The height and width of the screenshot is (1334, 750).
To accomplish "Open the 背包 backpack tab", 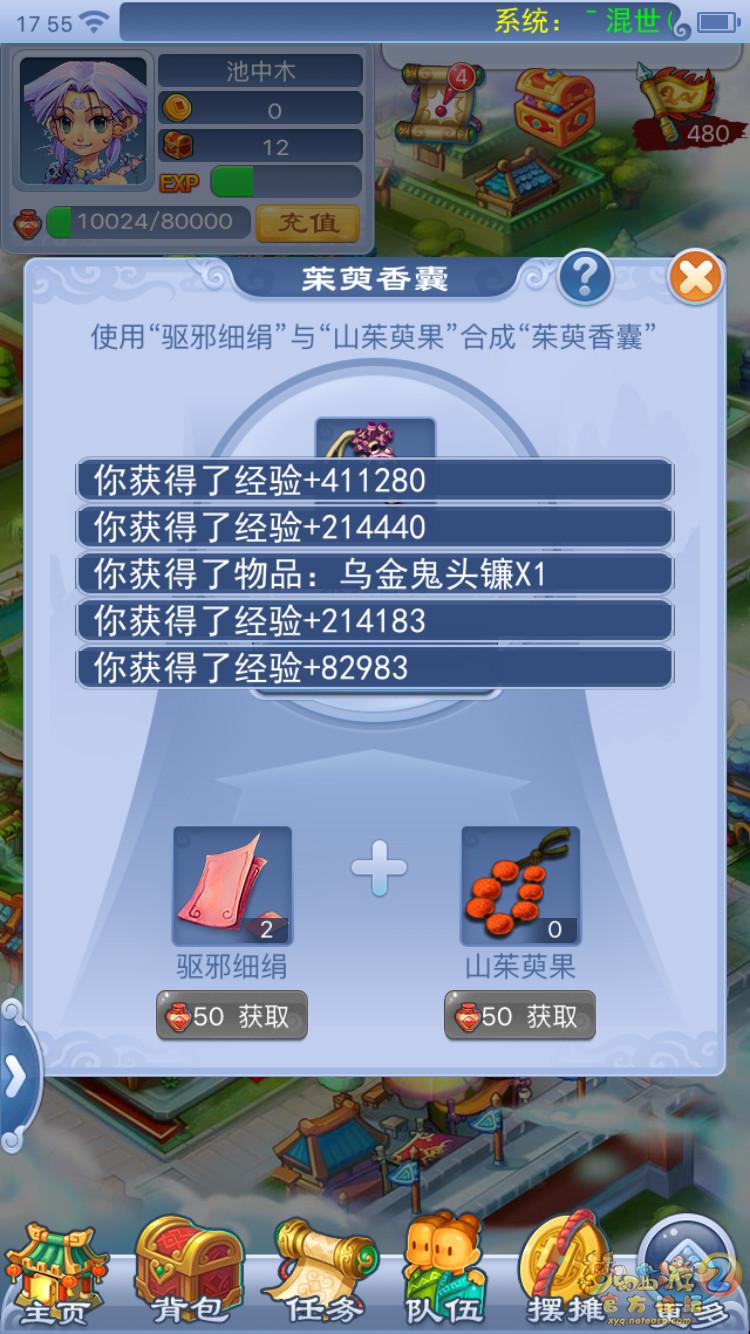I will click(x=188, y=1275).
